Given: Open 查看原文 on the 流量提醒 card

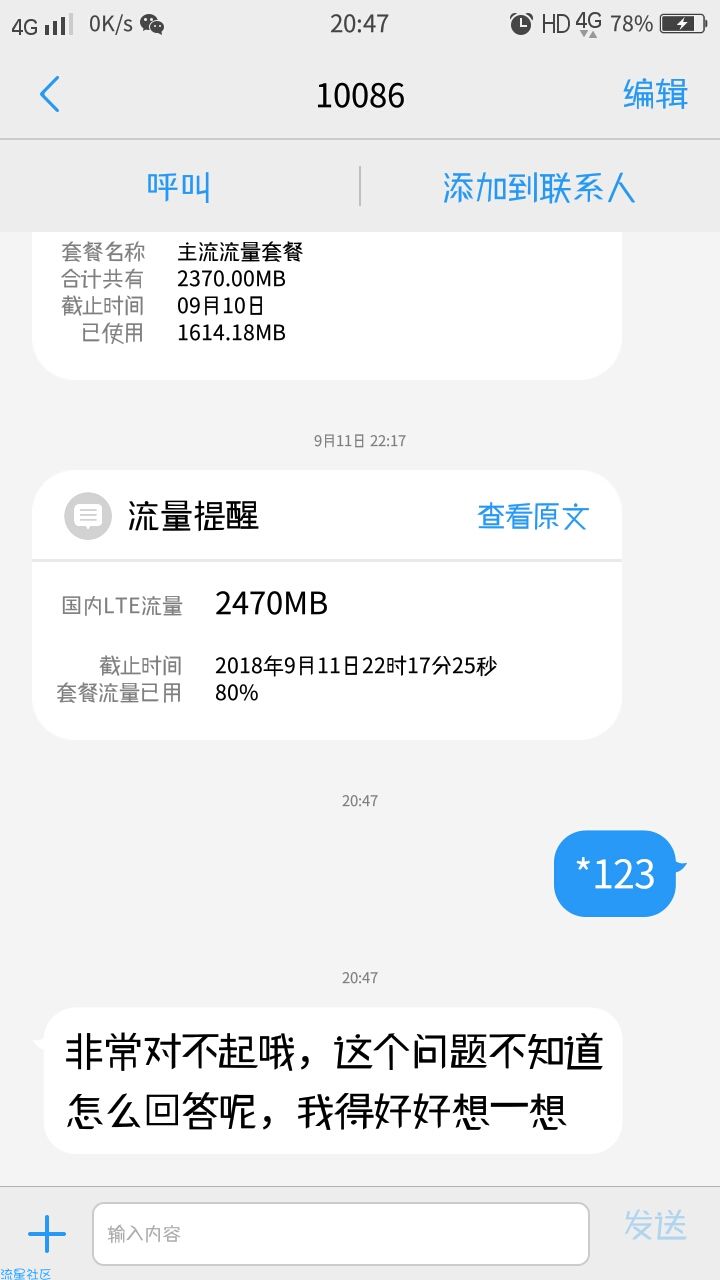Looking at the screenshot, I should tap(533, 516).
